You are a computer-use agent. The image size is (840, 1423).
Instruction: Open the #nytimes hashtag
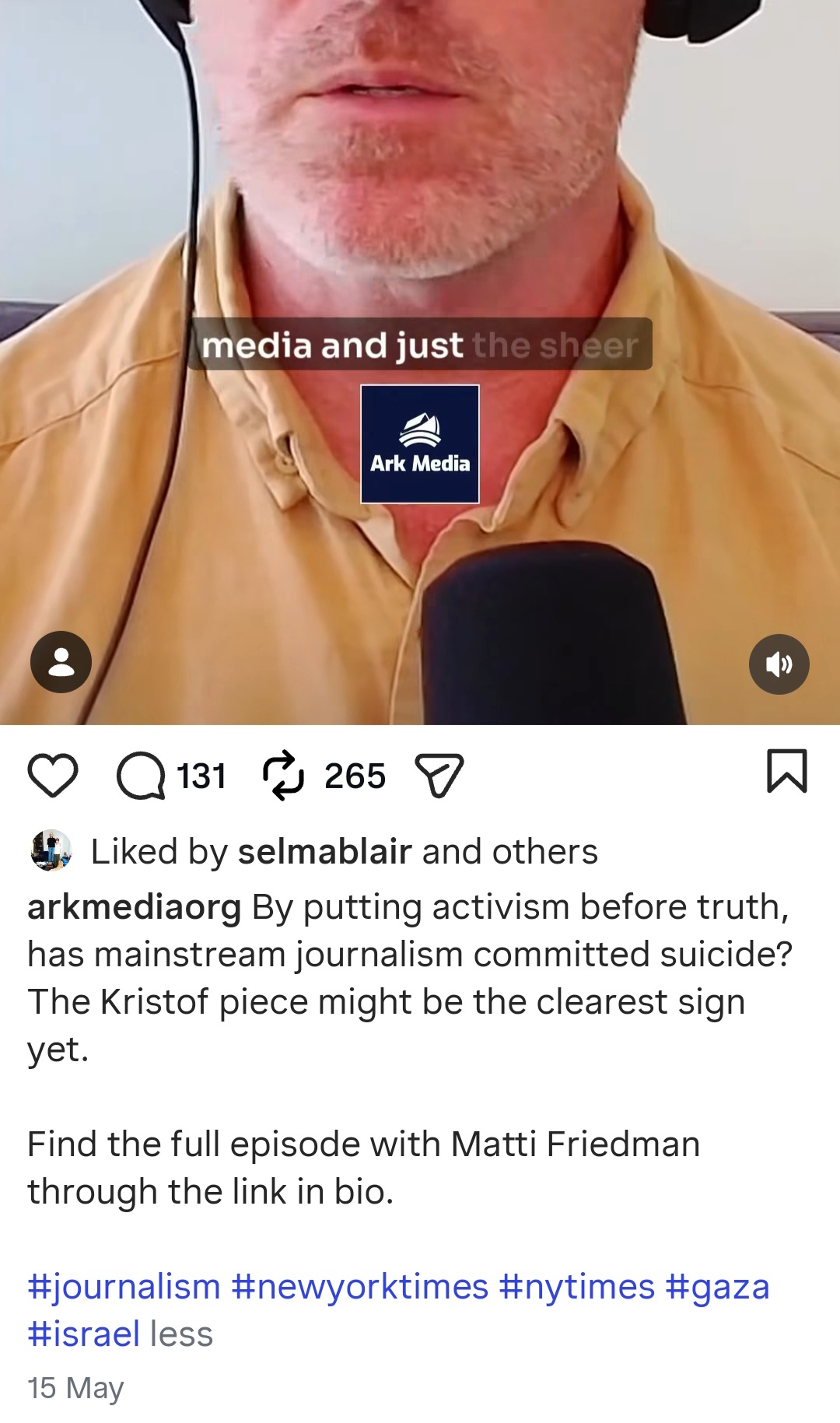tap(577, 1287)
